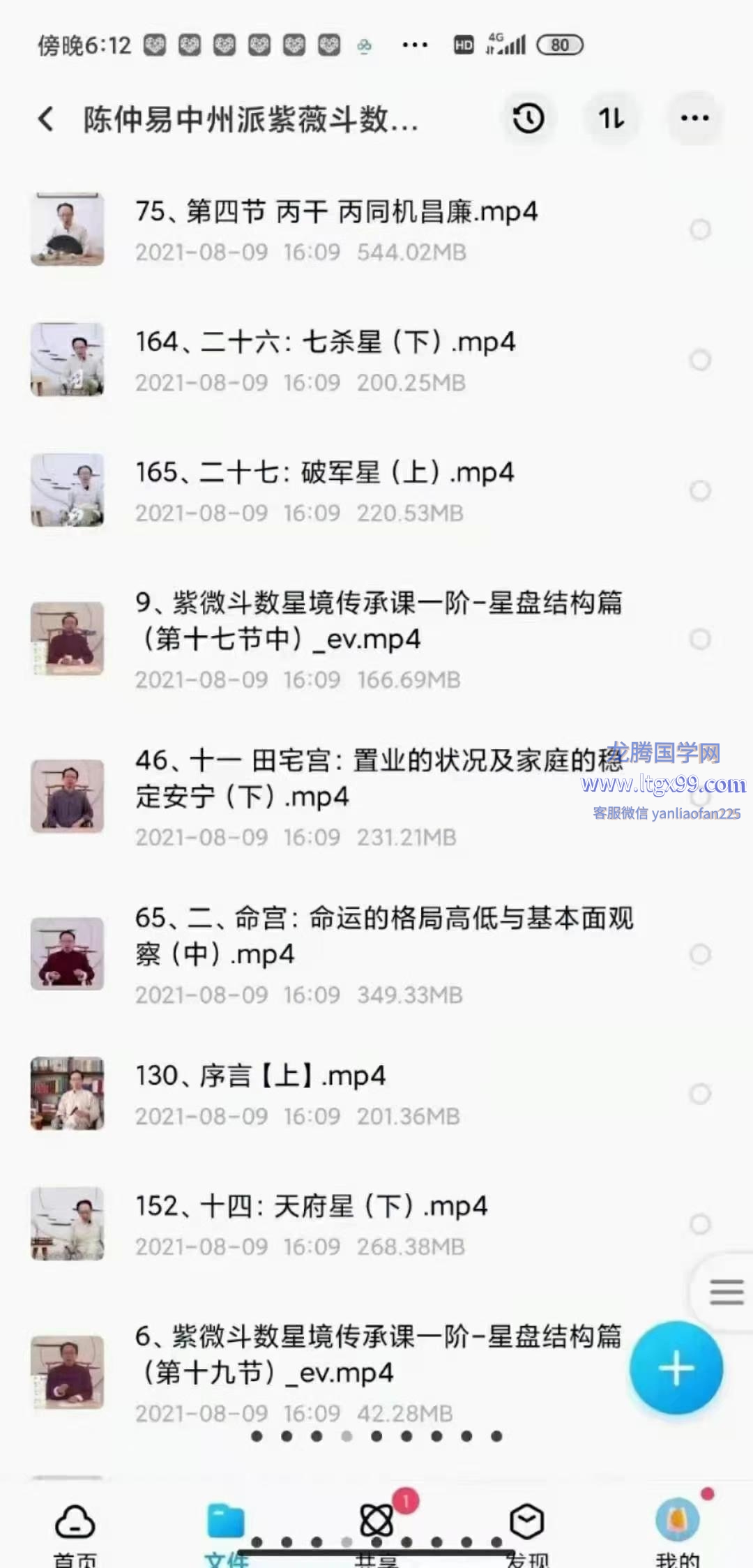Open the three-dot overflow menu
Image resolution: width=753 pixels, height=1568 pixels.
tap(694, 119)
